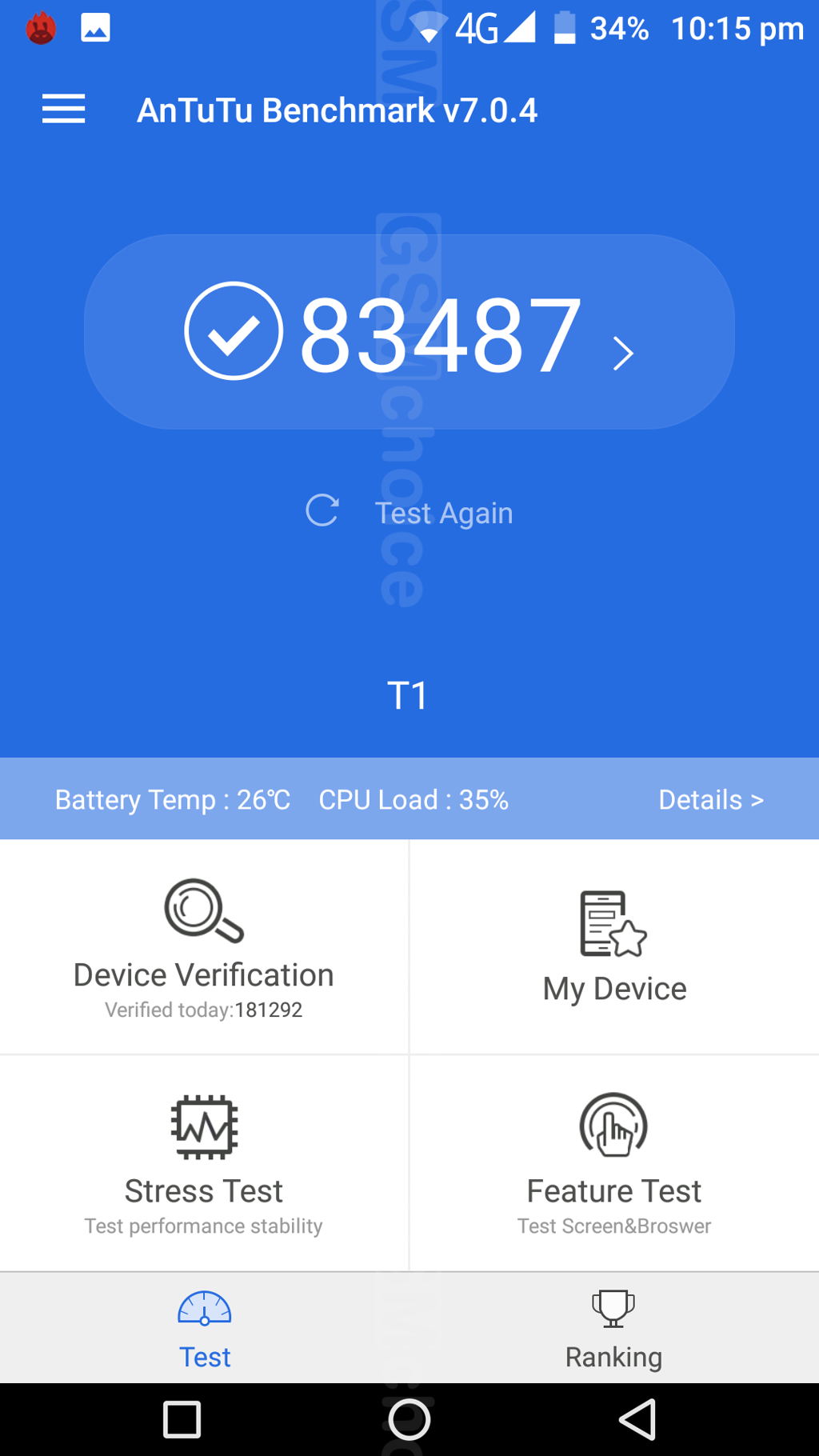Open the hamburger drawer menu

(x=64, y=110)
